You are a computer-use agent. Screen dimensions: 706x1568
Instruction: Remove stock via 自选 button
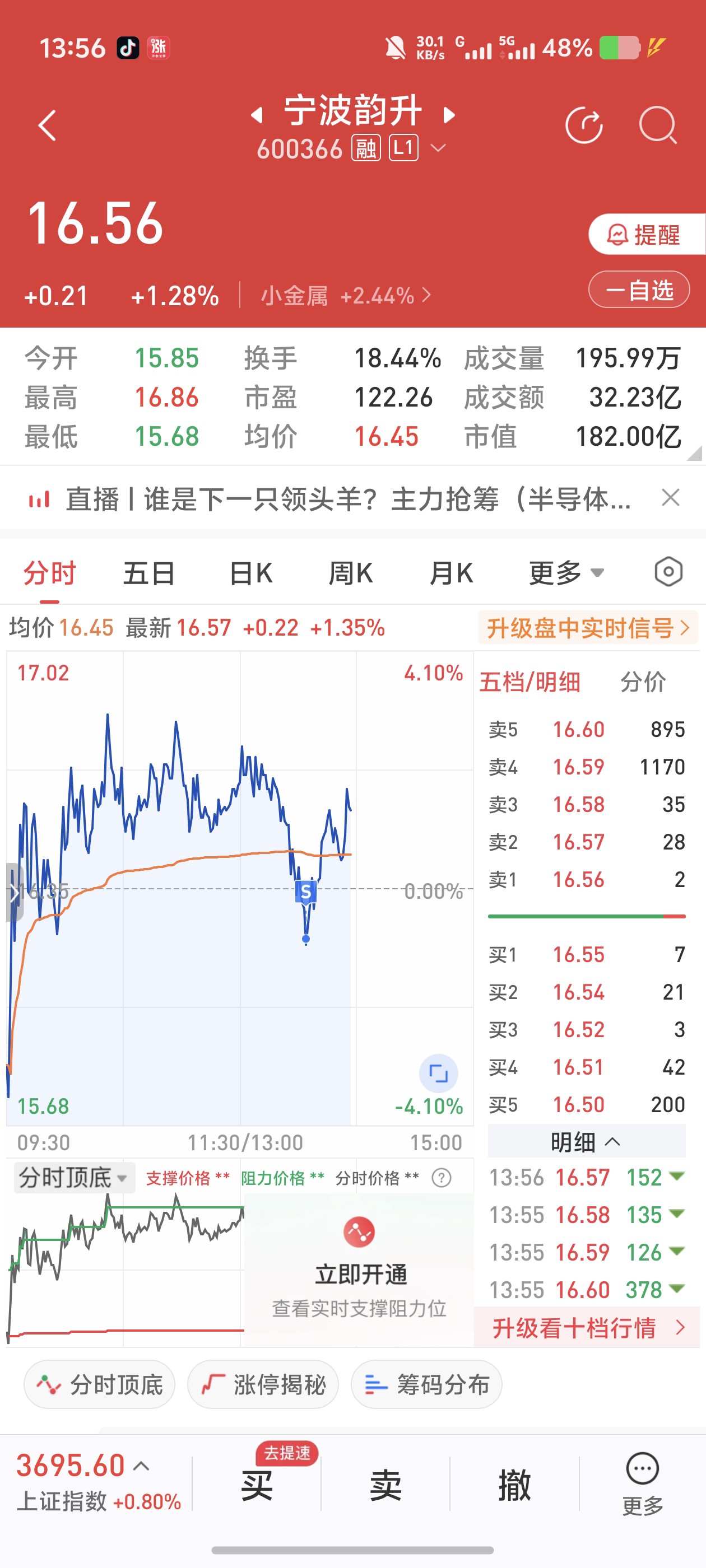[x=639, y=290]
